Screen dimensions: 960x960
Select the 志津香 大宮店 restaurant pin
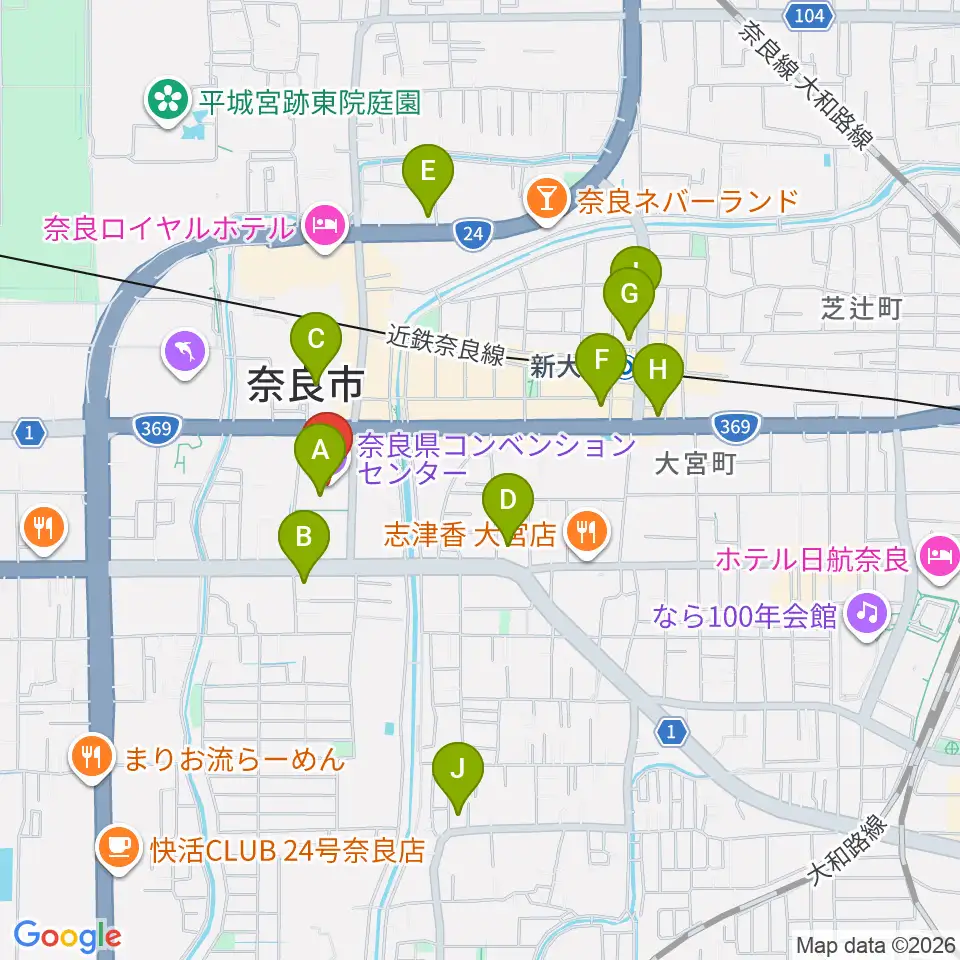coord(587,533)
